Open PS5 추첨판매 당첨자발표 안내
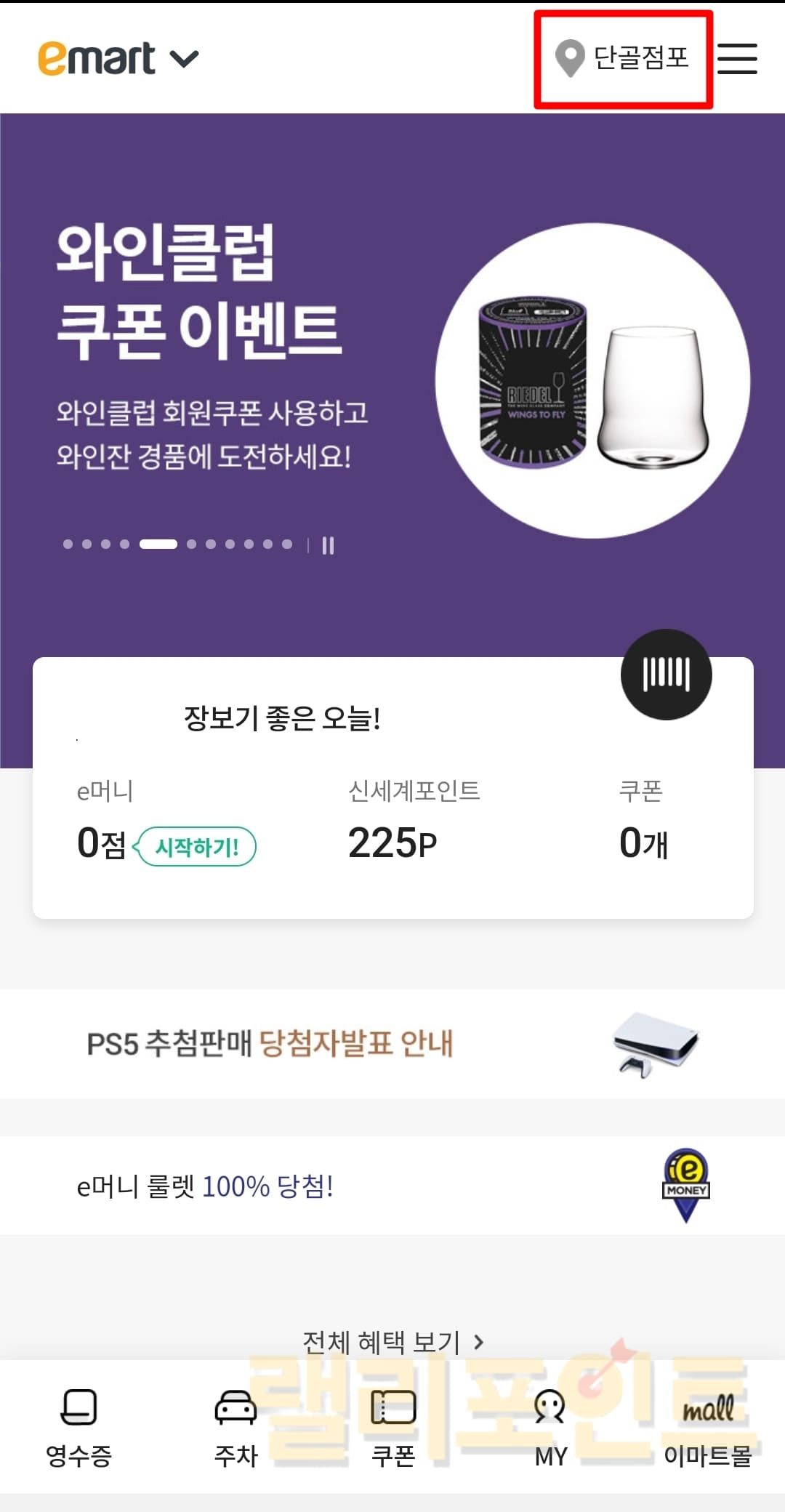The width and height of the screenshot is (785, 1512). (392, 1044)
